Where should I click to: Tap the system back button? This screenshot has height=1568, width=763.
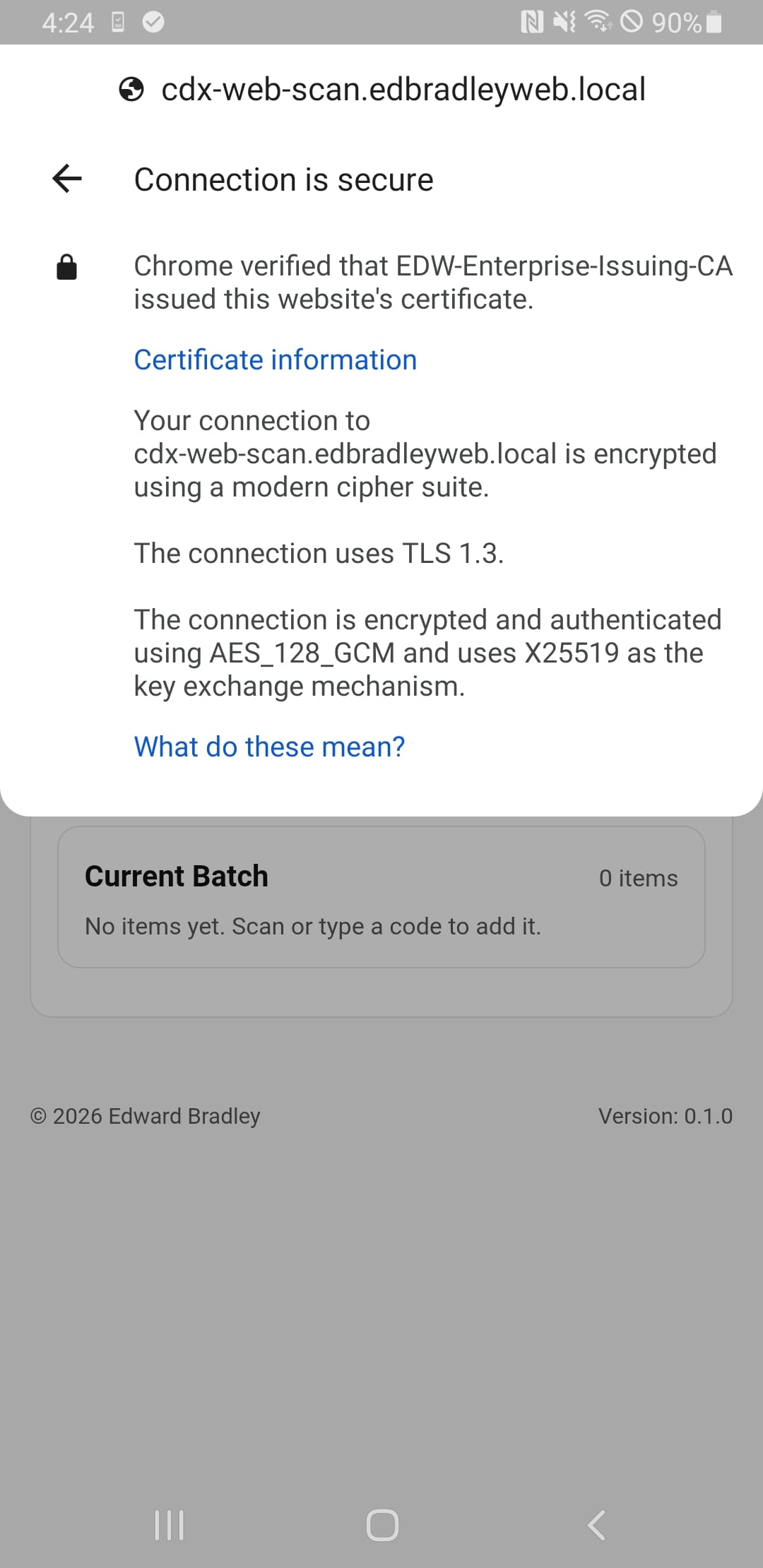596,1525
